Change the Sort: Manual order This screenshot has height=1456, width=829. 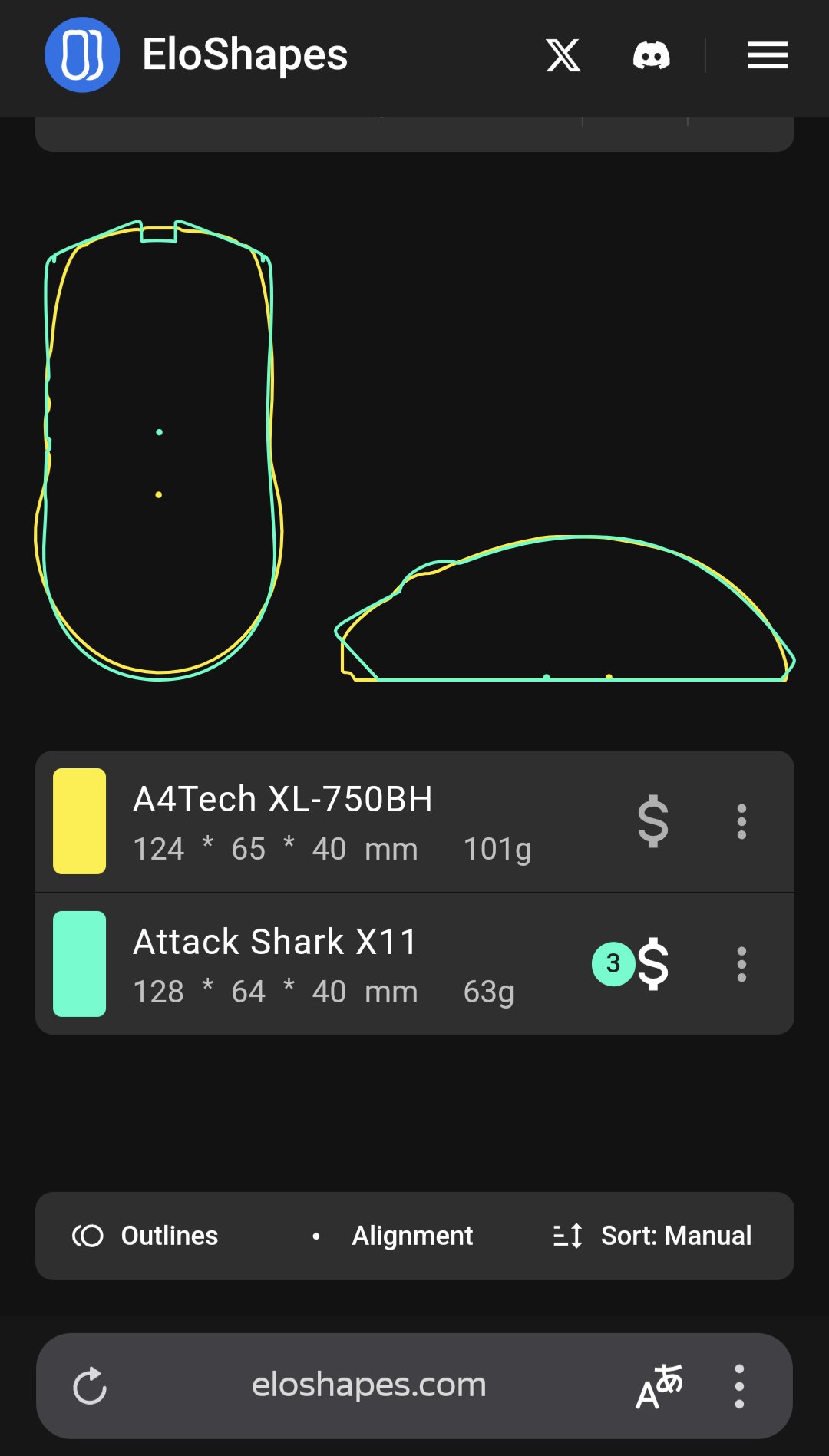tap(652, 1236)
